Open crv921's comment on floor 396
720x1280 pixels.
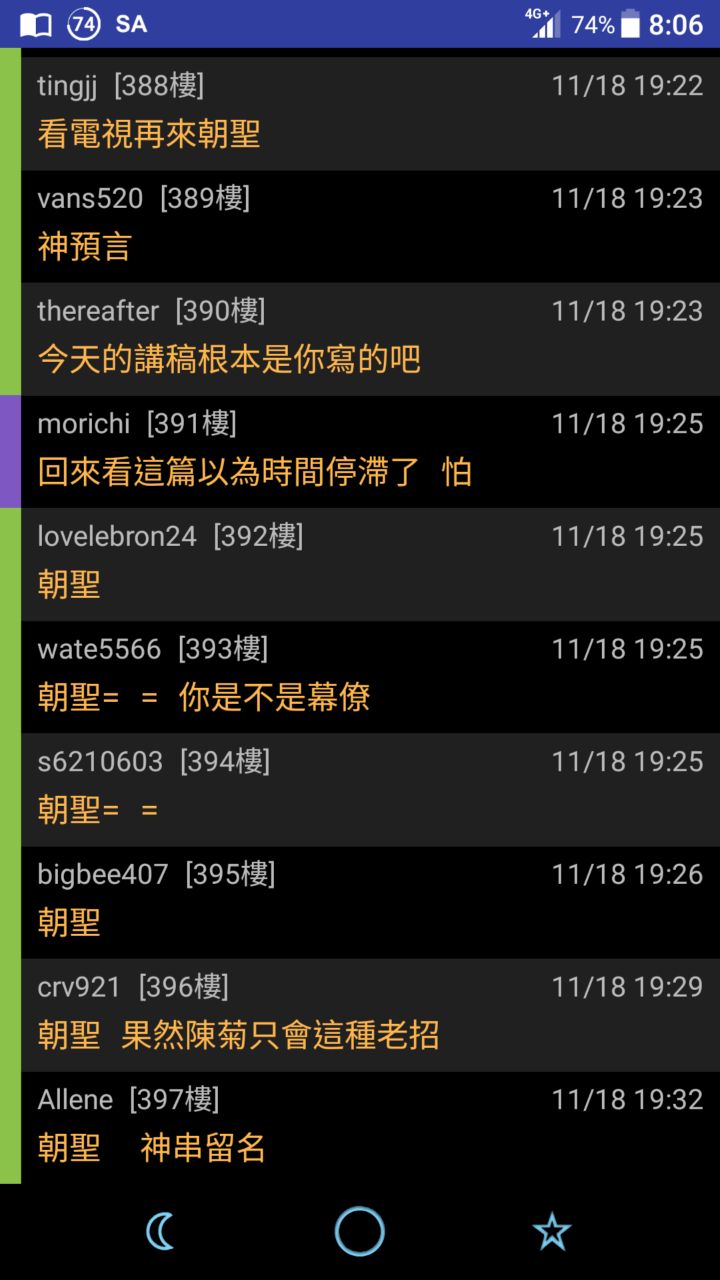click(x=370, y=1015)
